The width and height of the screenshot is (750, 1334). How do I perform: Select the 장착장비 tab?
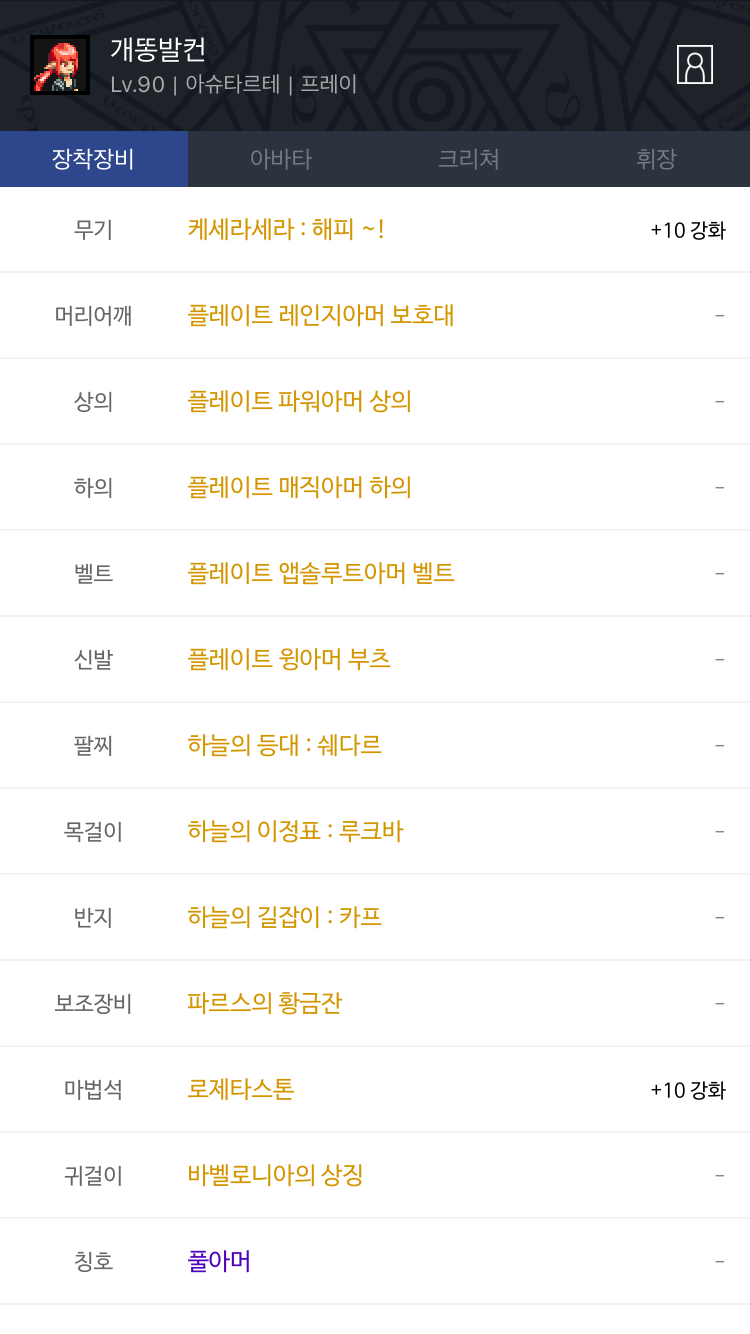93,159
